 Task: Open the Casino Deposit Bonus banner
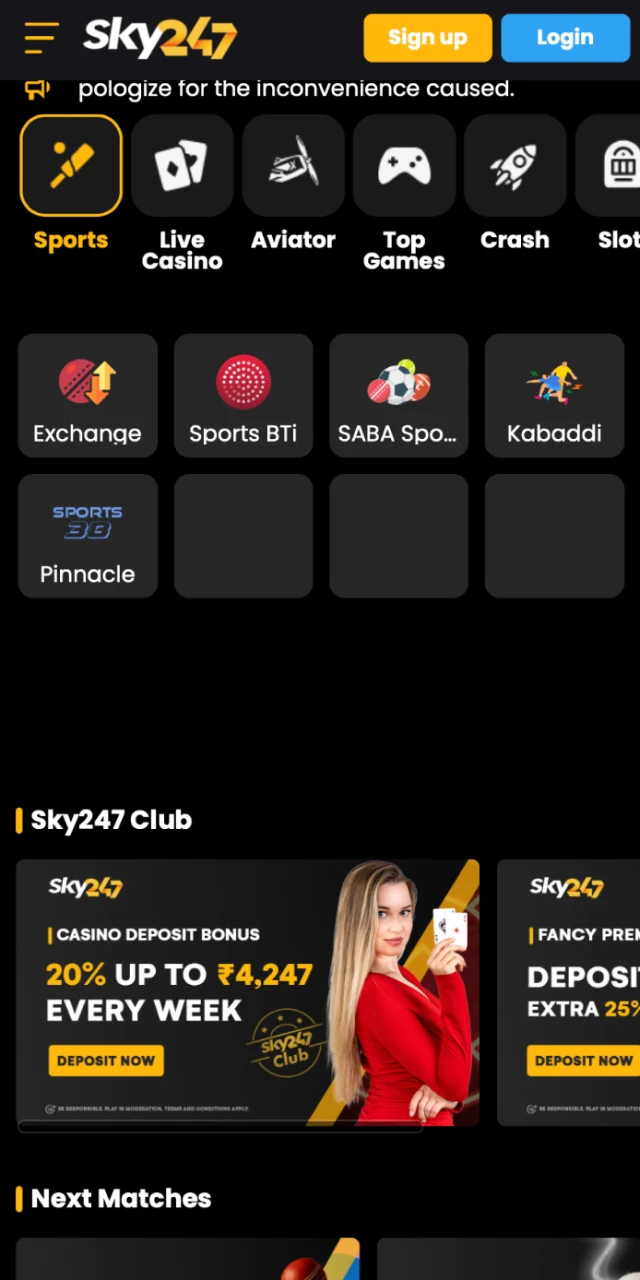pyautogui.click(x=248, y=992)
